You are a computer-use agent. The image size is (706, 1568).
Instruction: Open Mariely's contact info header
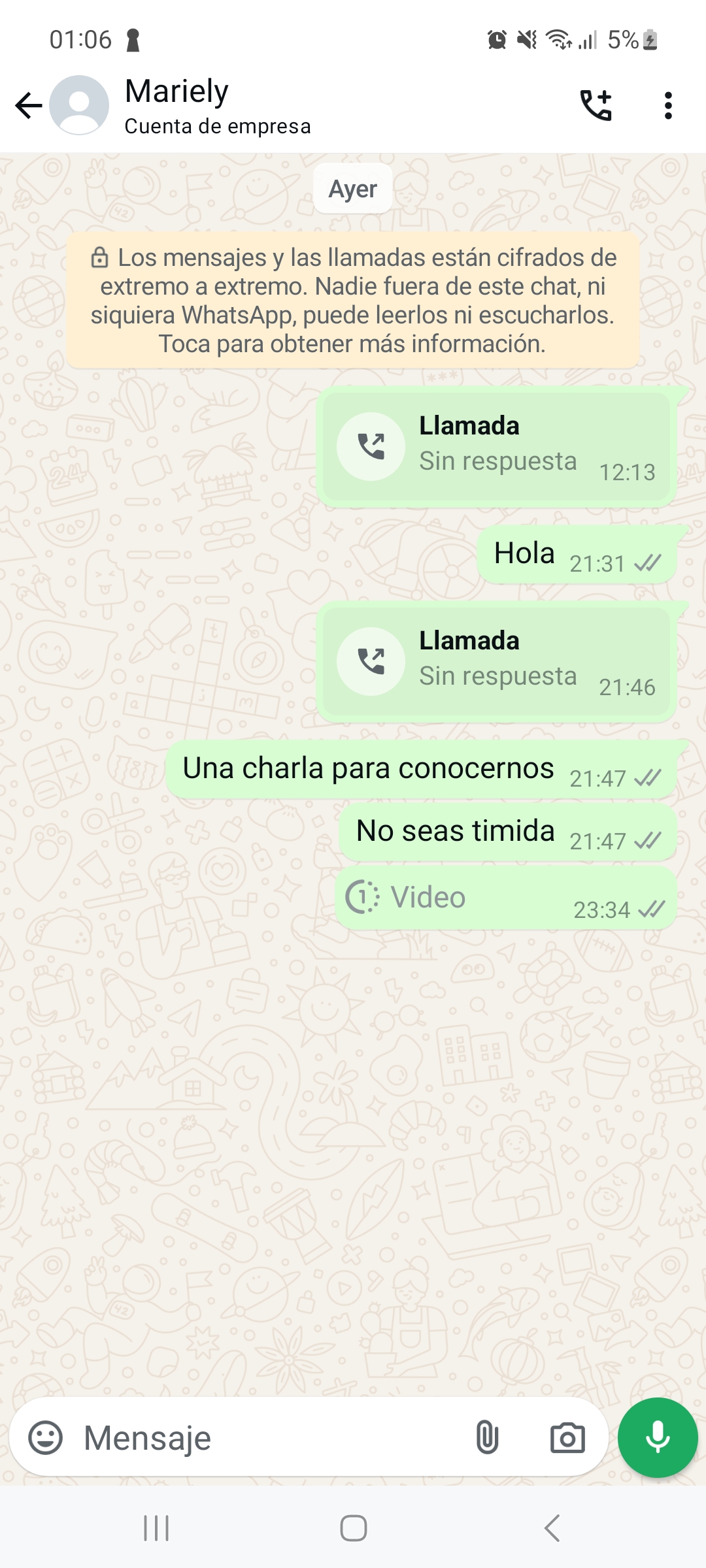click(217, 105)
